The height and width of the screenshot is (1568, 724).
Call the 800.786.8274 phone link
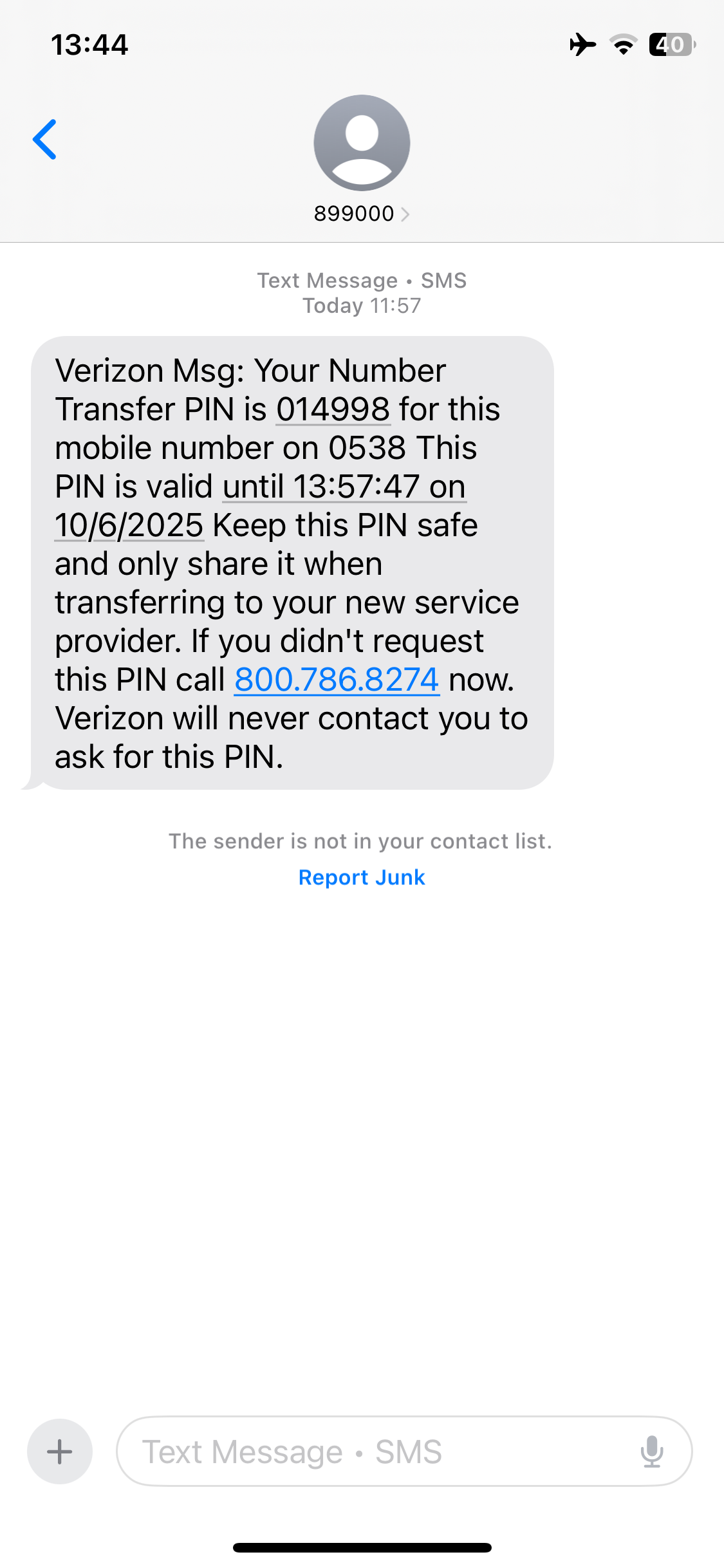tap(337, 680)
